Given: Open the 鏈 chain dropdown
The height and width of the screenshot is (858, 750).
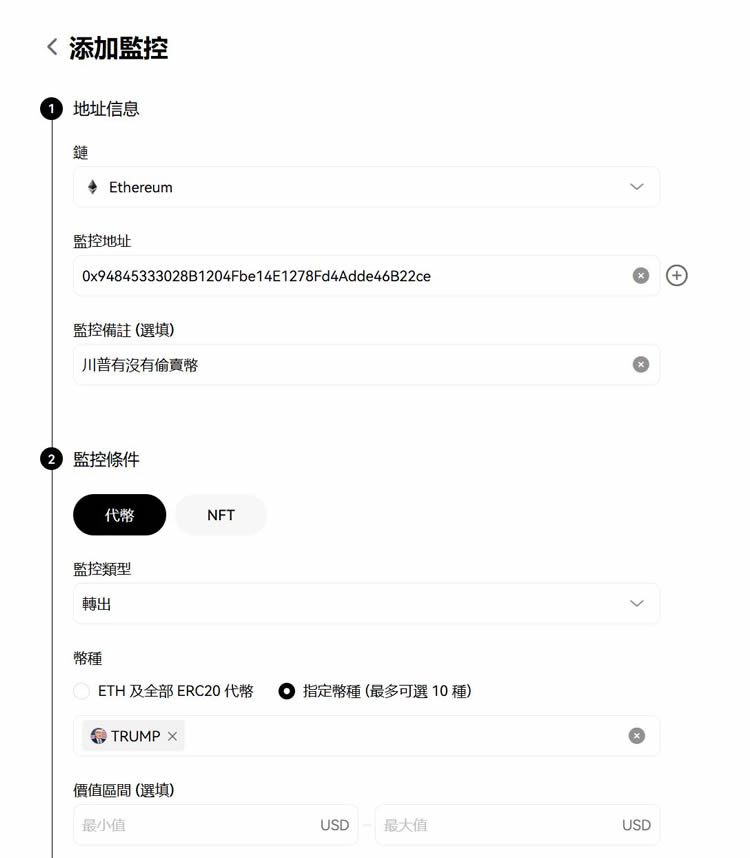Looking at the screenshot, I should click(366, 187).
